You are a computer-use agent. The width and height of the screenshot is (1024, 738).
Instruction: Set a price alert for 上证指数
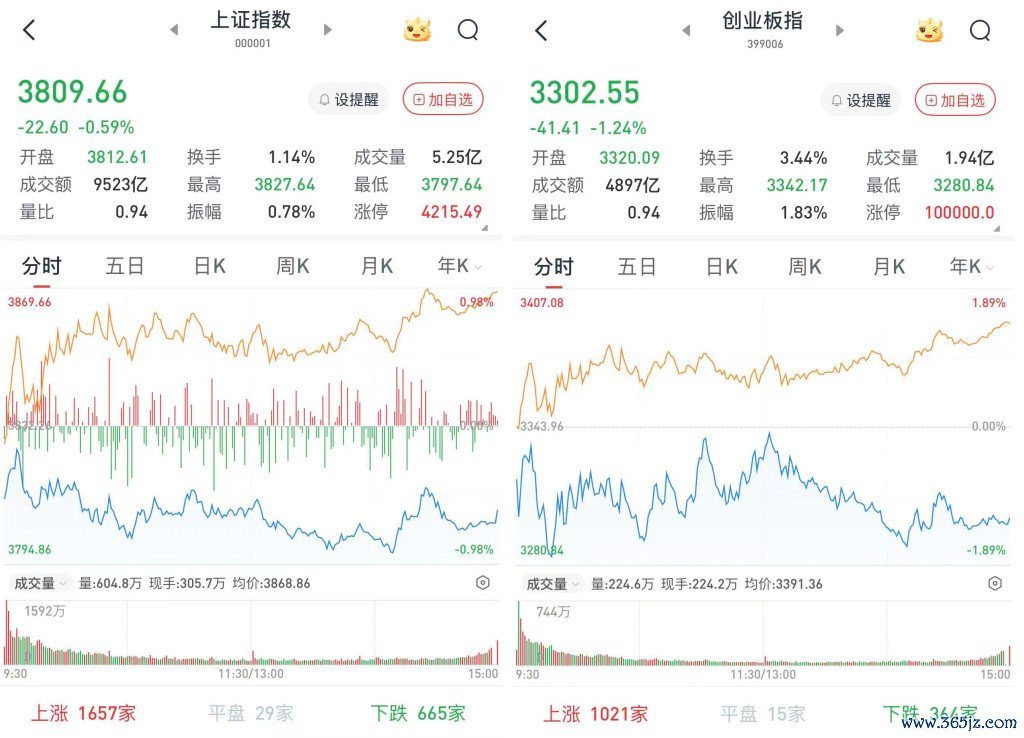tap(349, 100)
